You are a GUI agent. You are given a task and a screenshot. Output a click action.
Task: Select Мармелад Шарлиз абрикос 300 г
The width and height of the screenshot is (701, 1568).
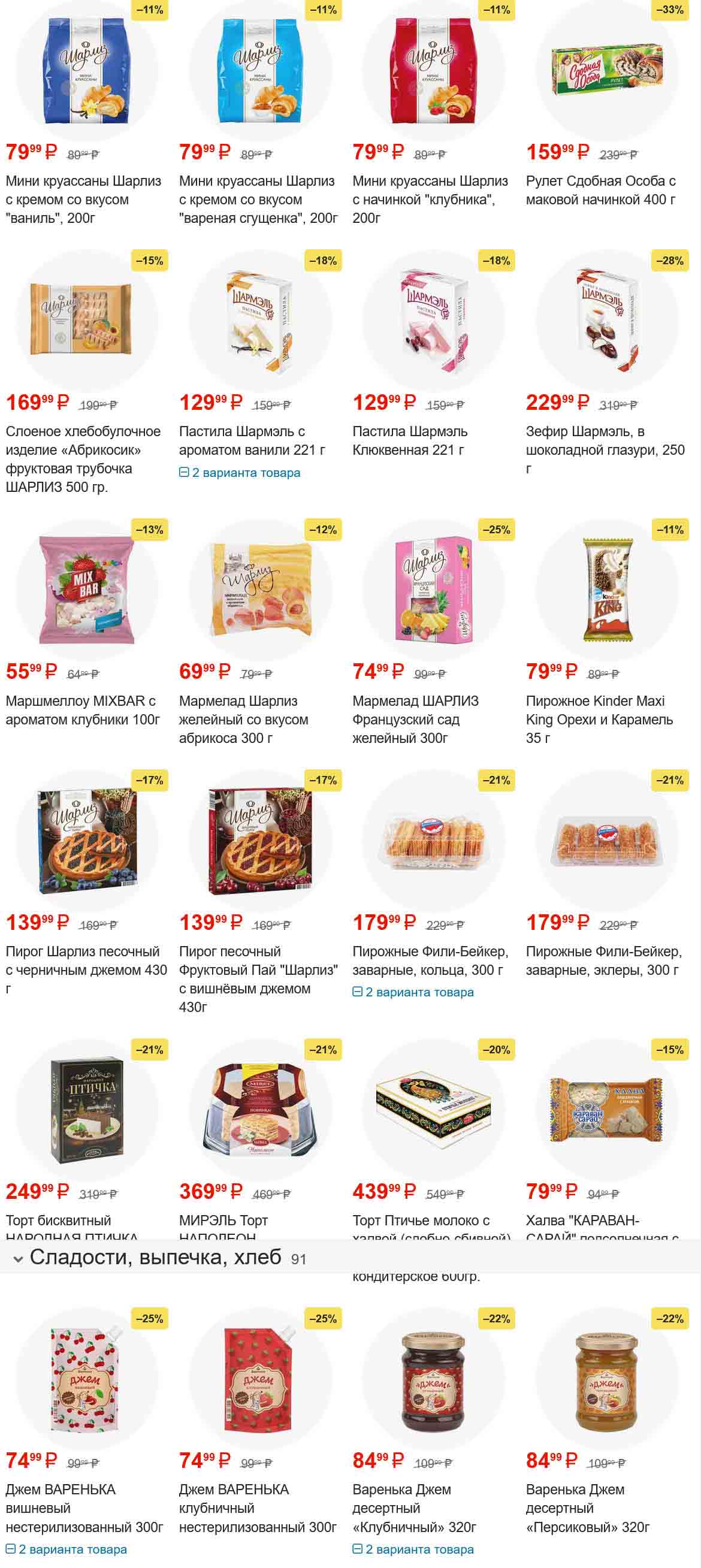(x=243, y=719)
